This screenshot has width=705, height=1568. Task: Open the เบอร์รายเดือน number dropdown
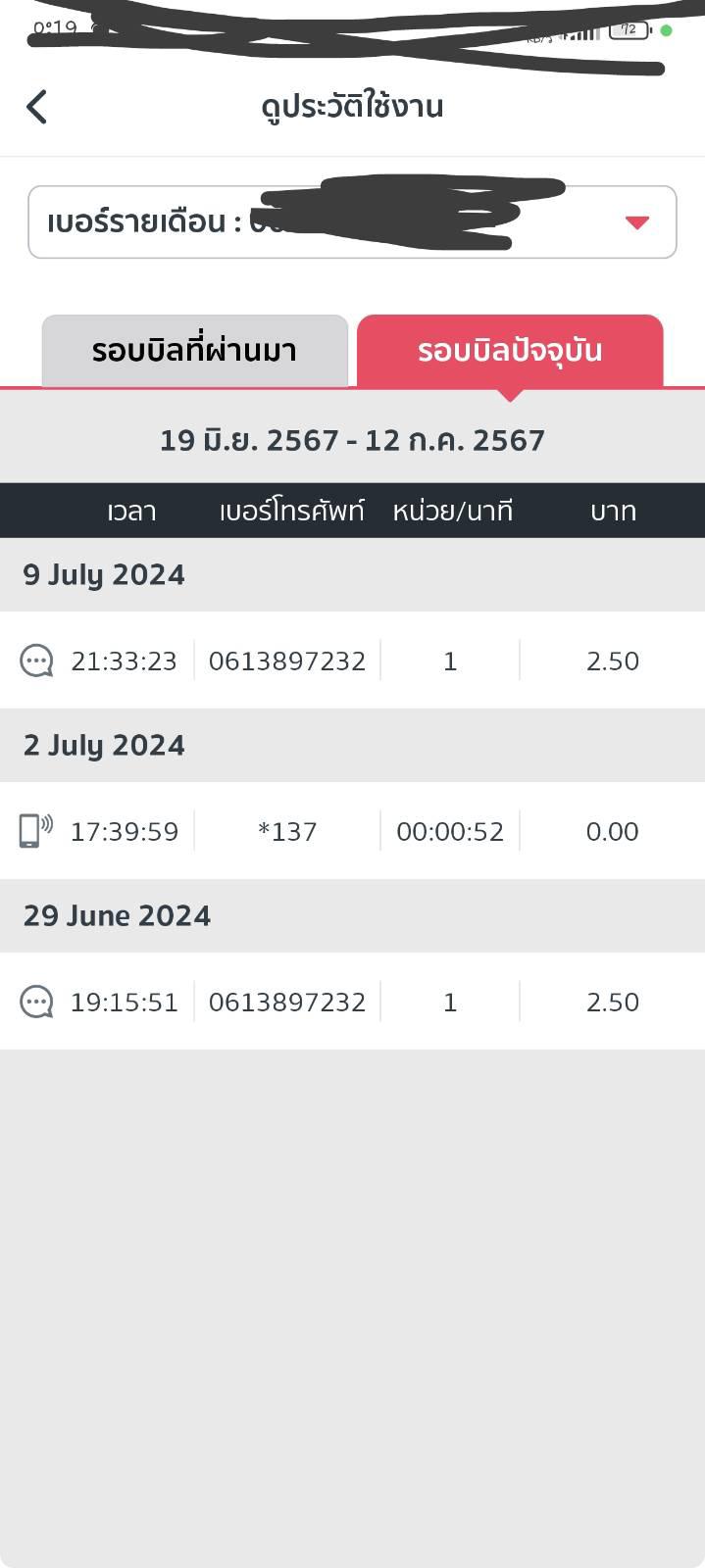(x=636, y=222)
